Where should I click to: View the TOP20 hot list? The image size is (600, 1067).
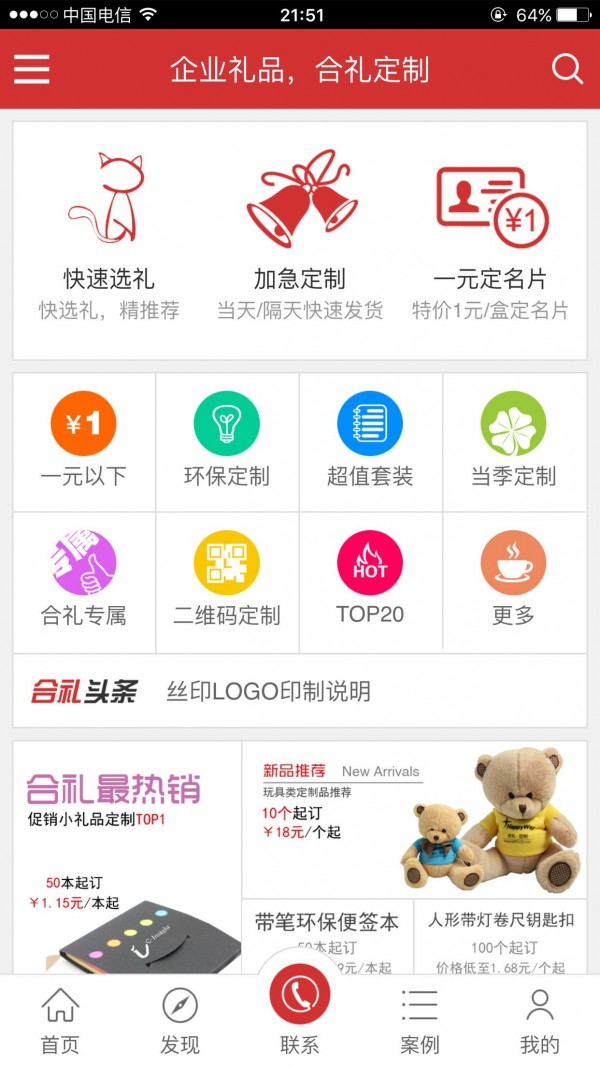[x=370, y=581]
